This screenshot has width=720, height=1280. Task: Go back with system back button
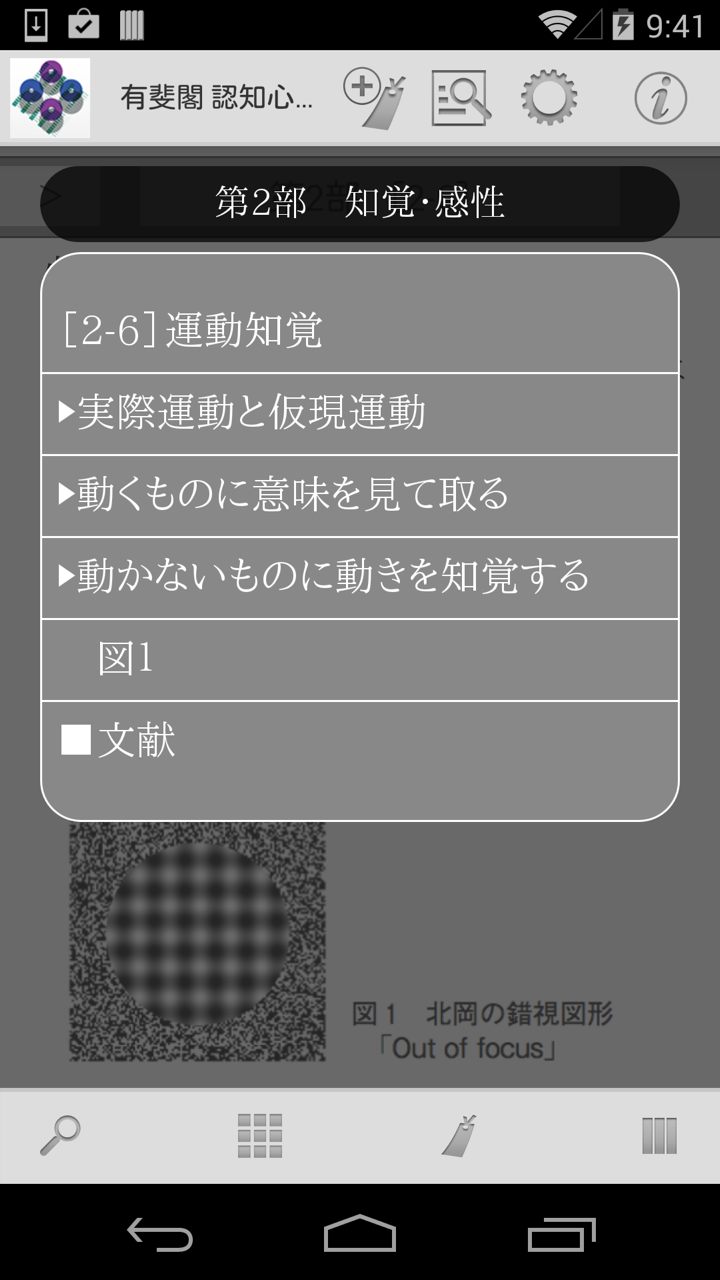(160, 1234)
